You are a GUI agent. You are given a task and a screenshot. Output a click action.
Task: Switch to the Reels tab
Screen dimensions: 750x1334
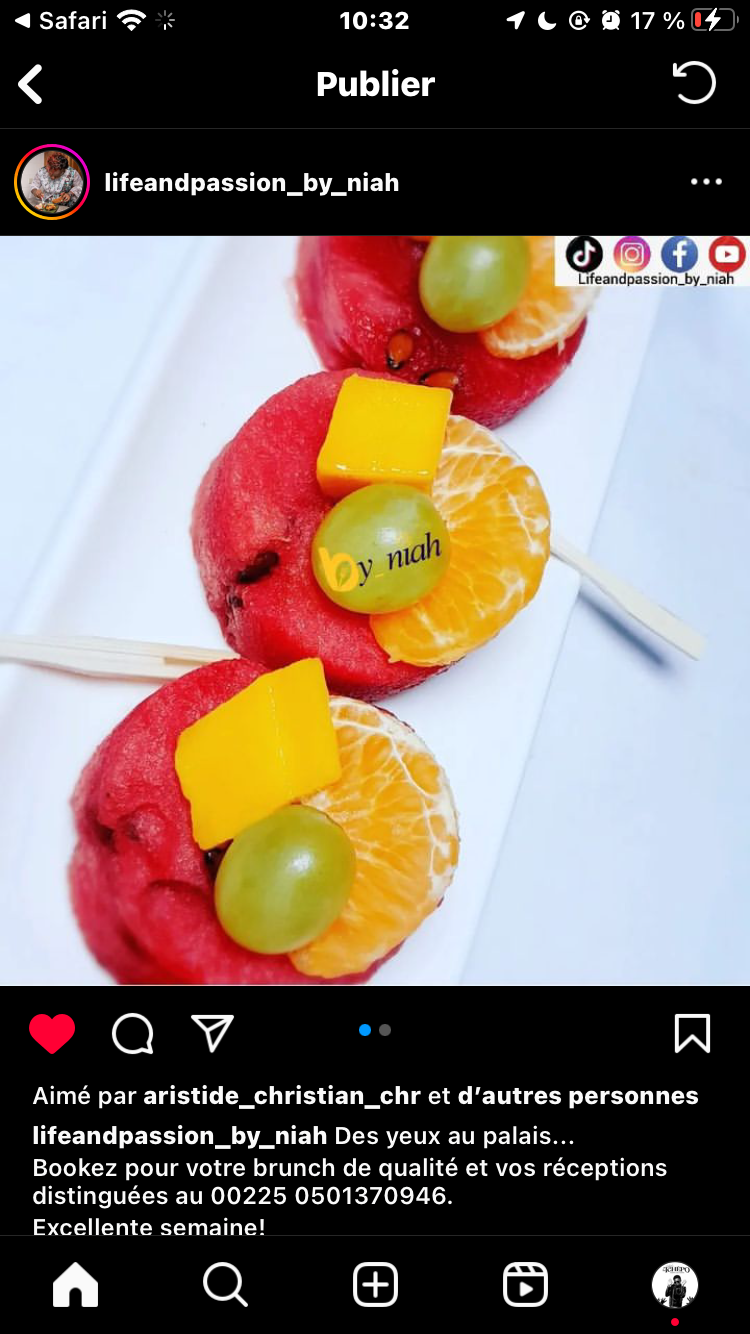pos(525,1285)
